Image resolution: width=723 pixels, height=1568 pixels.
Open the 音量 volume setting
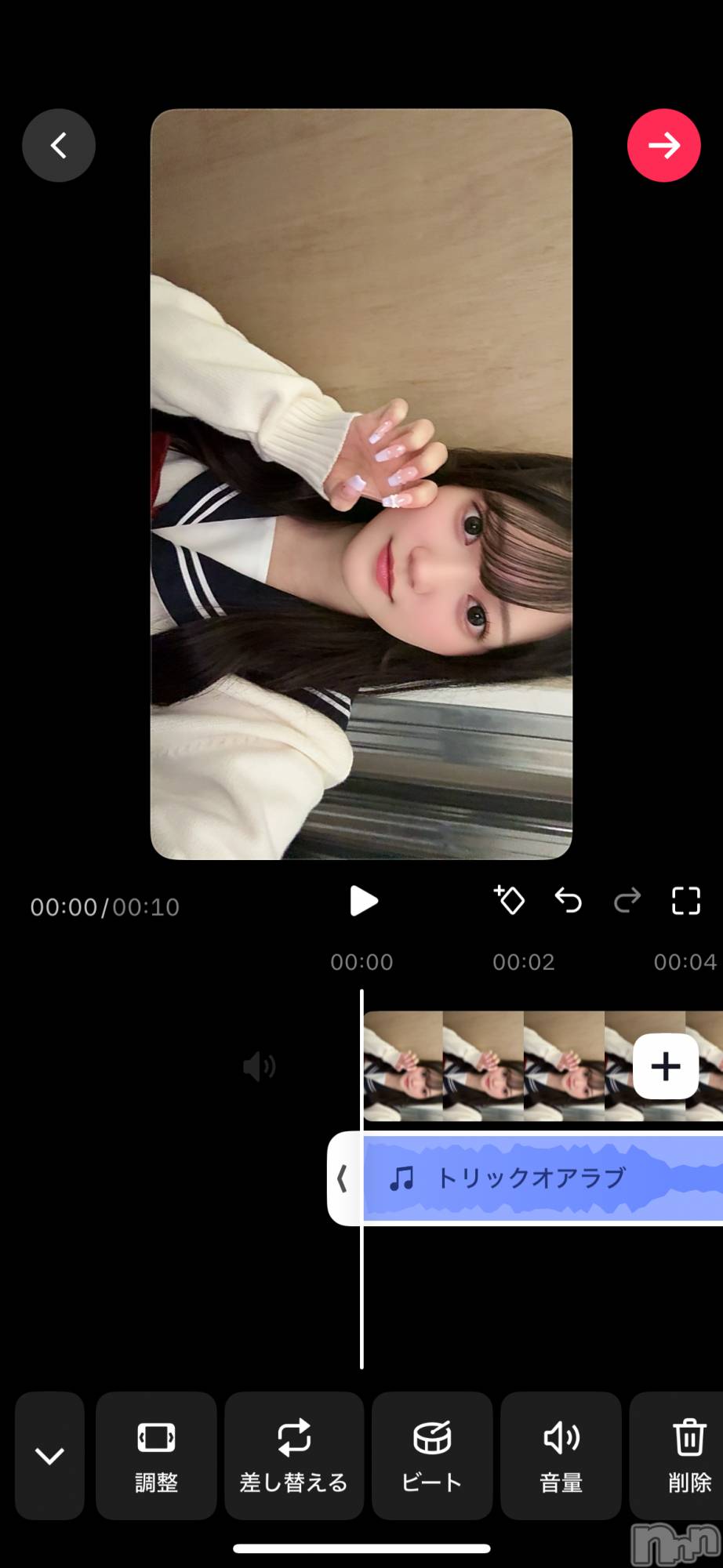pyautogui.click(x=561, y=1456)
